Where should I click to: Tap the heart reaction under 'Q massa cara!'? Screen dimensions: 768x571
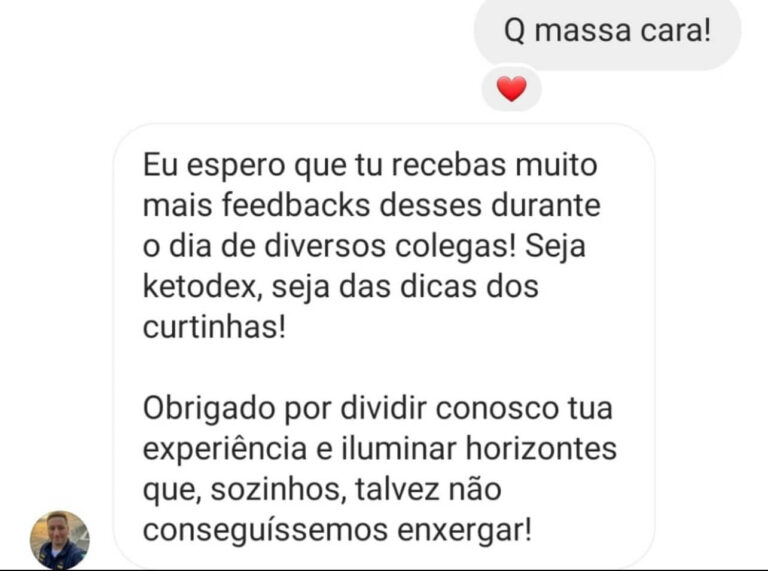click(511, 90)
